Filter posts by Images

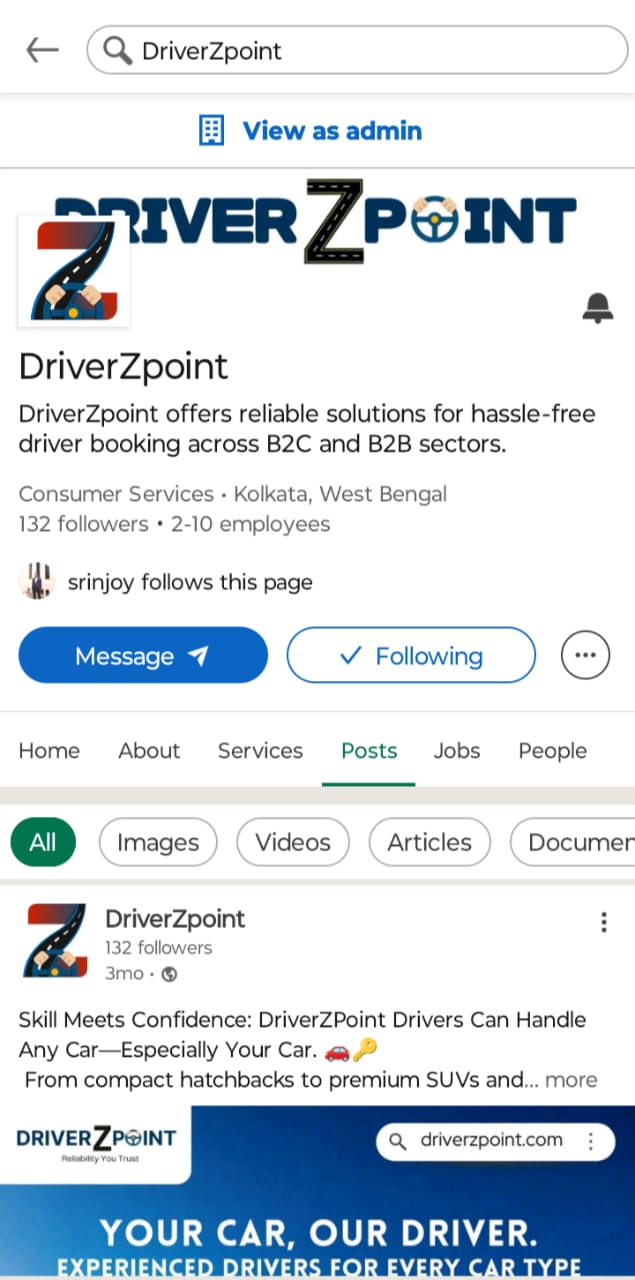158,842
